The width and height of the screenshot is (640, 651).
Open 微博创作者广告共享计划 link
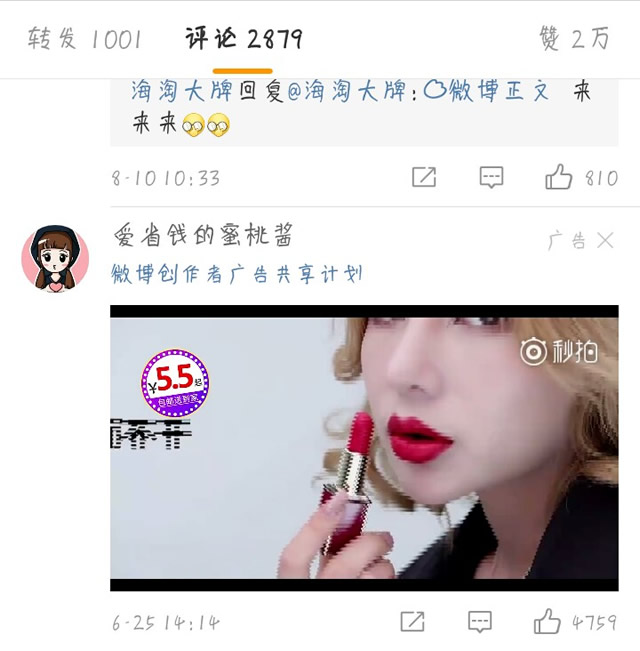click(x=236, y=274)
